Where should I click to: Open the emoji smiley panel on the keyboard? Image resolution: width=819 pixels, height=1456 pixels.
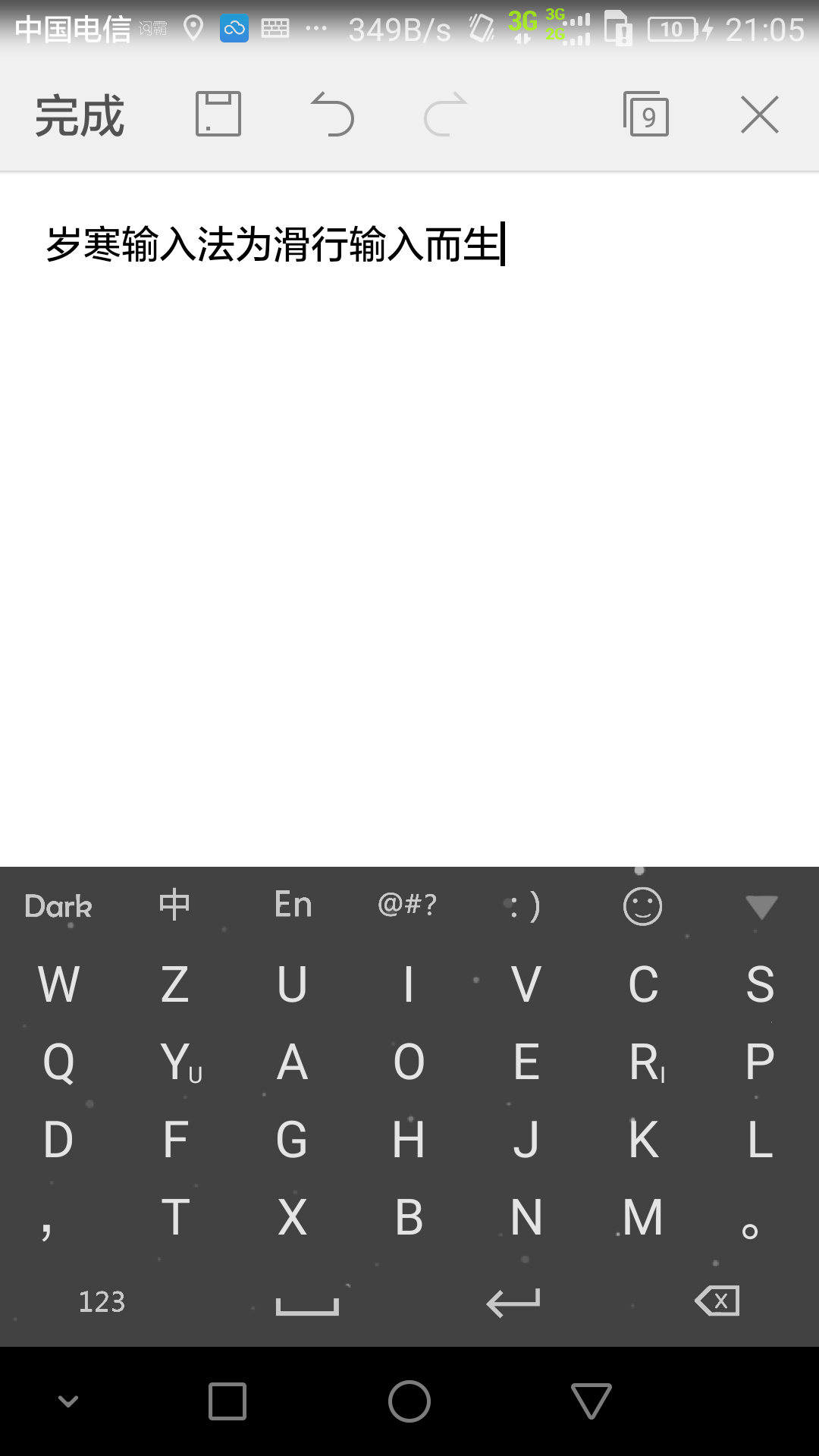pyautogui.click(x=642, y=905)
